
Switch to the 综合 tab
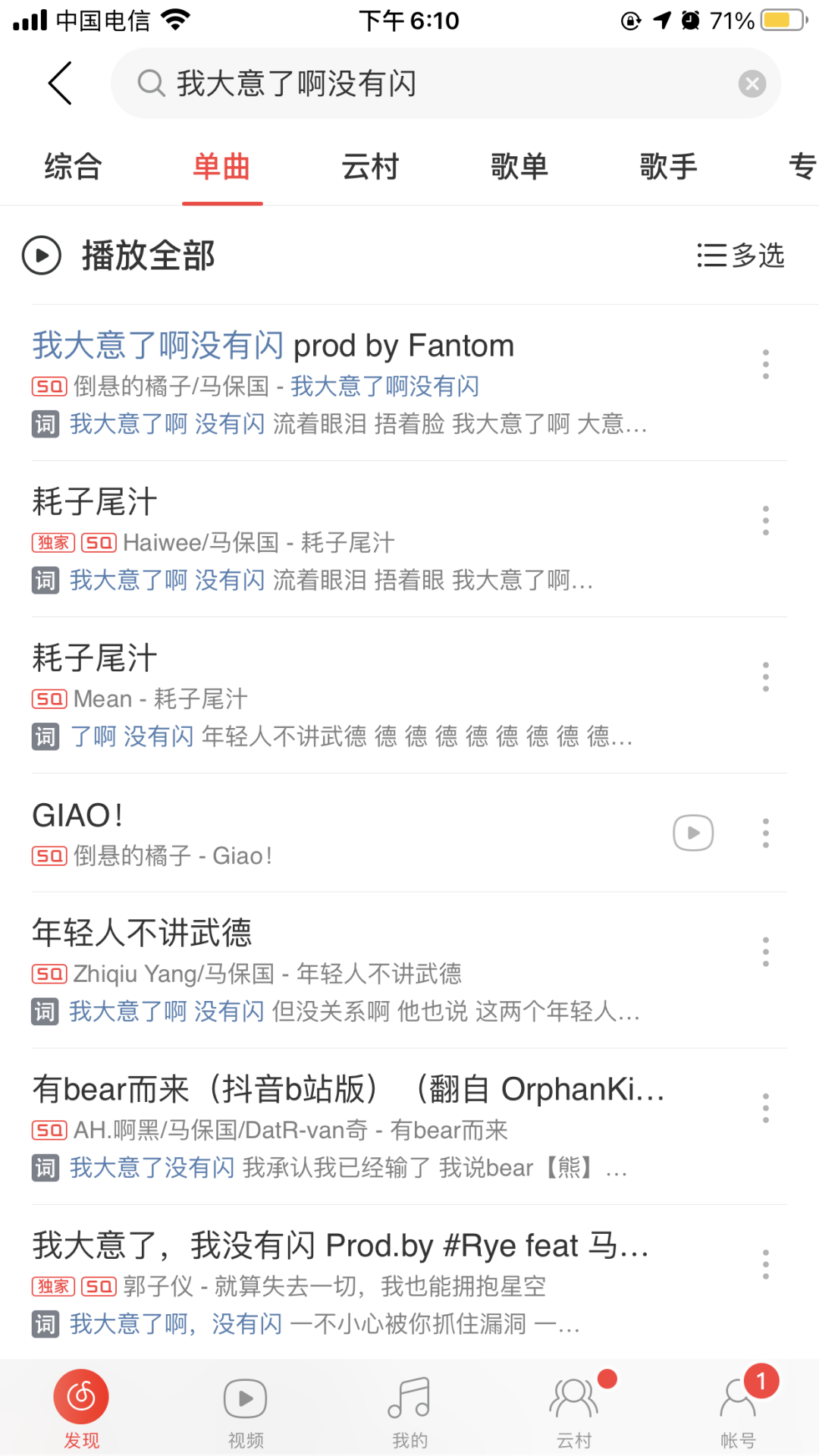click(x=72, y=167)
